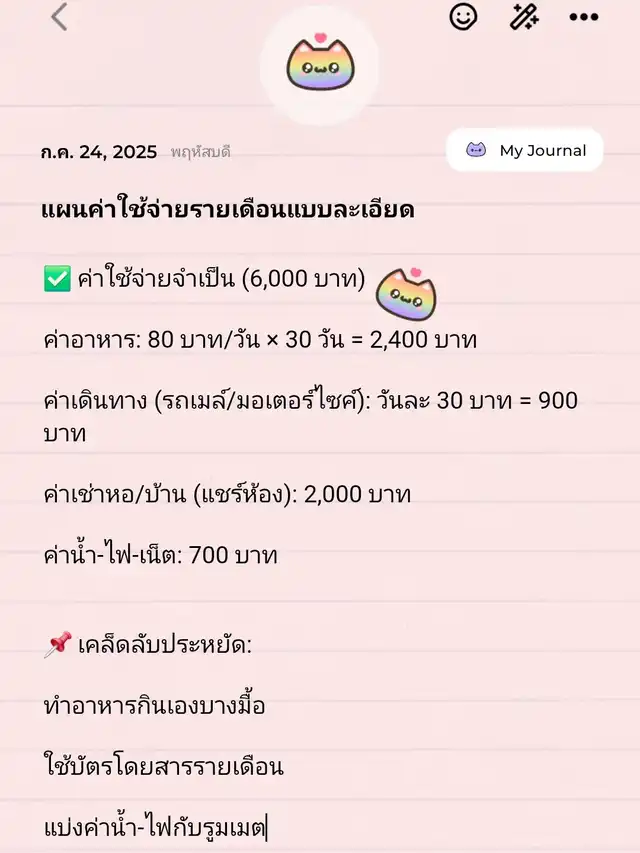Change the entry date ก.ค. 24, 2025
The width and height of the screenshot is (640, 853).
click(x=99, y=152)
